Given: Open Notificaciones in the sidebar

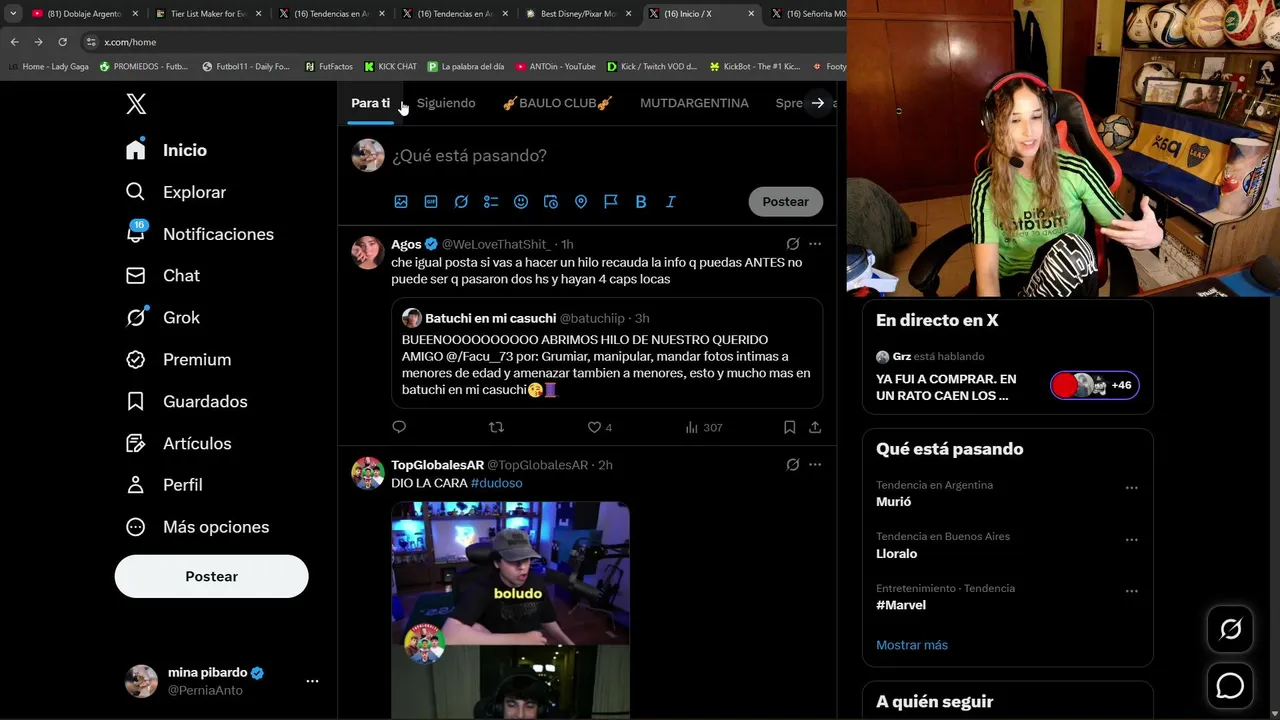Looking at the screenshot, I should 217,234.
